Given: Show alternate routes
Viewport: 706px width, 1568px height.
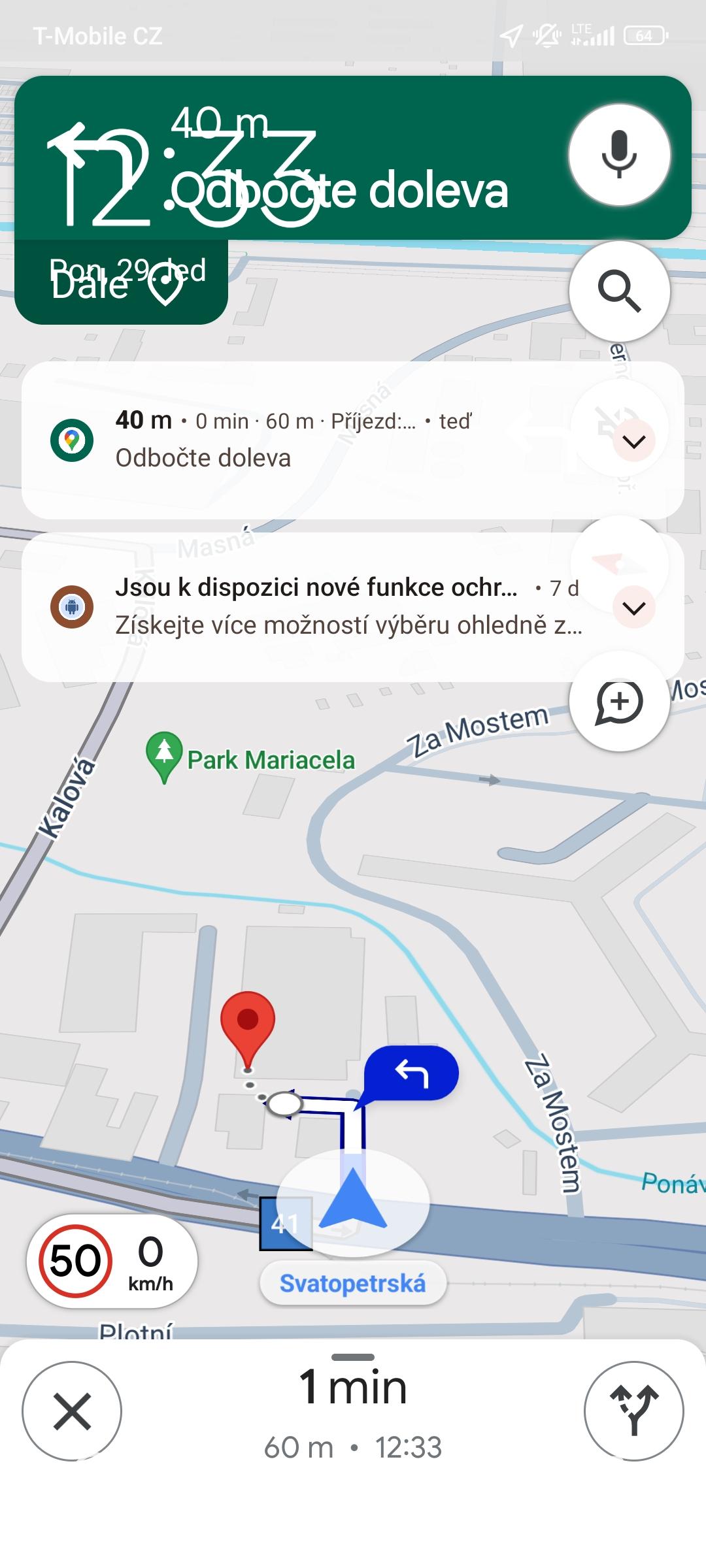Looking at the screenshot, I should [x=633, y=1411].
